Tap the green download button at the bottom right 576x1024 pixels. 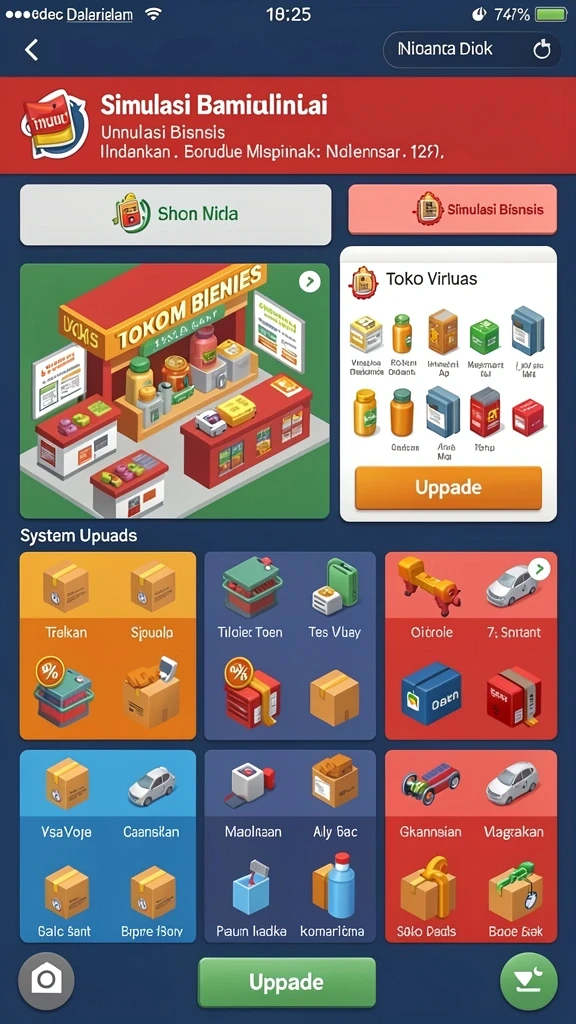coord(528,981)
